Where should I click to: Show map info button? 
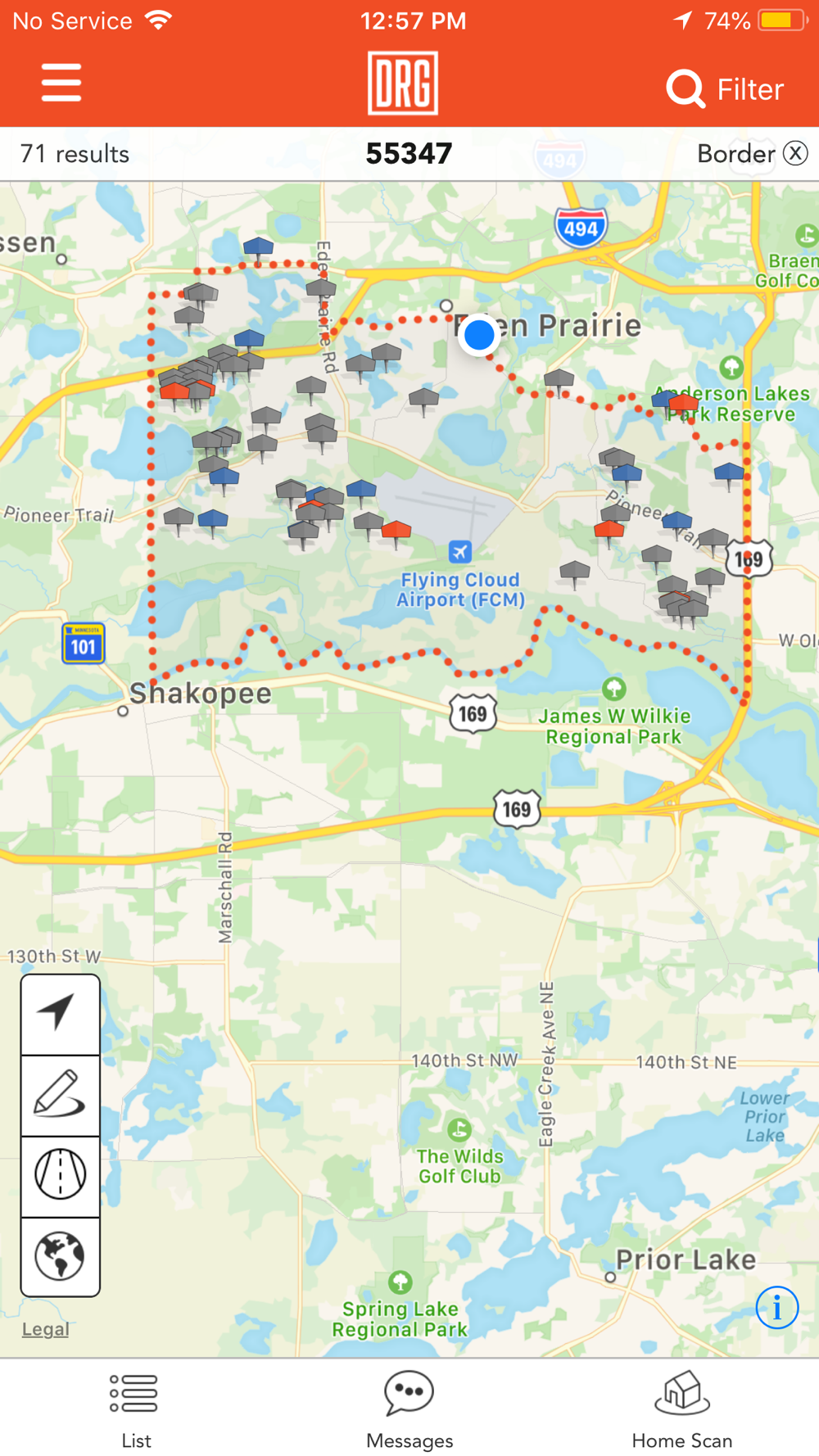click(x=776, y=1307)
